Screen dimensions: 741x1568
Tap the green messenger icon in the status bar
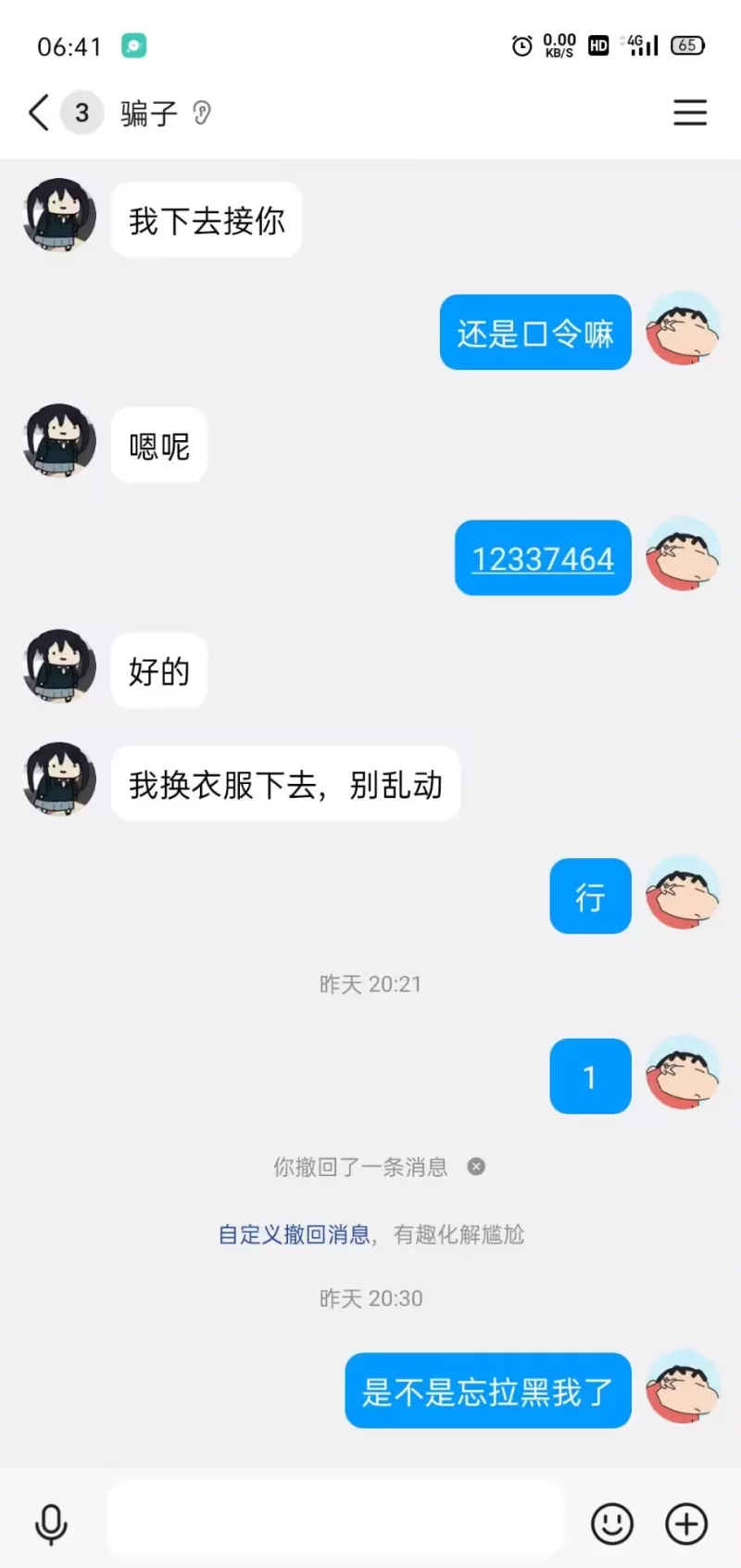(x=132, y=44)
